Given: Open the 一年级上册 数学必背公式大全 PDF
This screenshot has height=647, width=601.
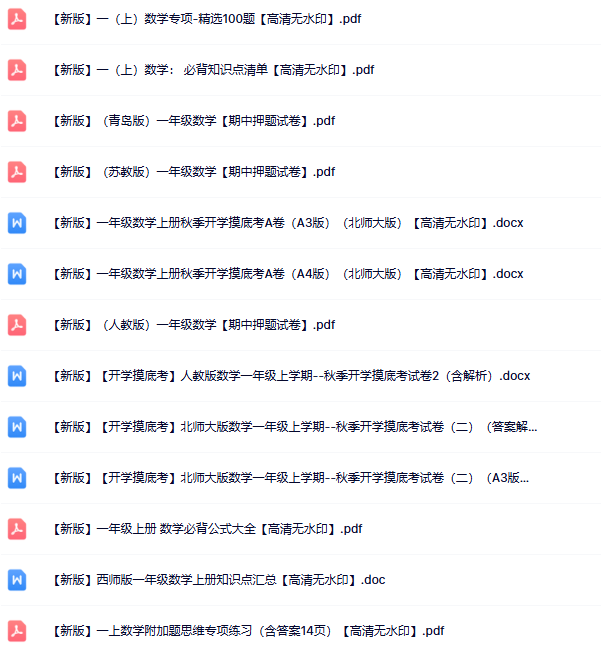Looking at the screenshot, I should pos(207,528).
